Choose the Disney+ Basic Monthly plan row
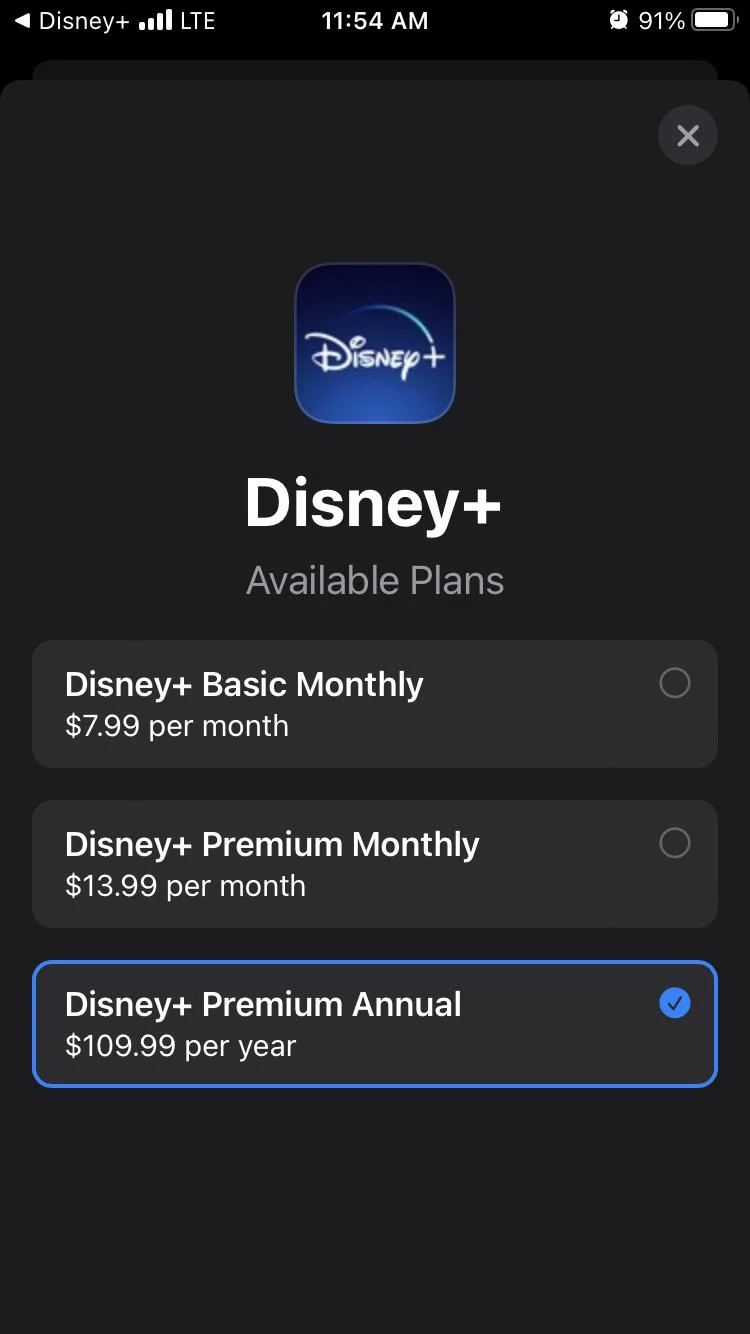 (375, 703)
